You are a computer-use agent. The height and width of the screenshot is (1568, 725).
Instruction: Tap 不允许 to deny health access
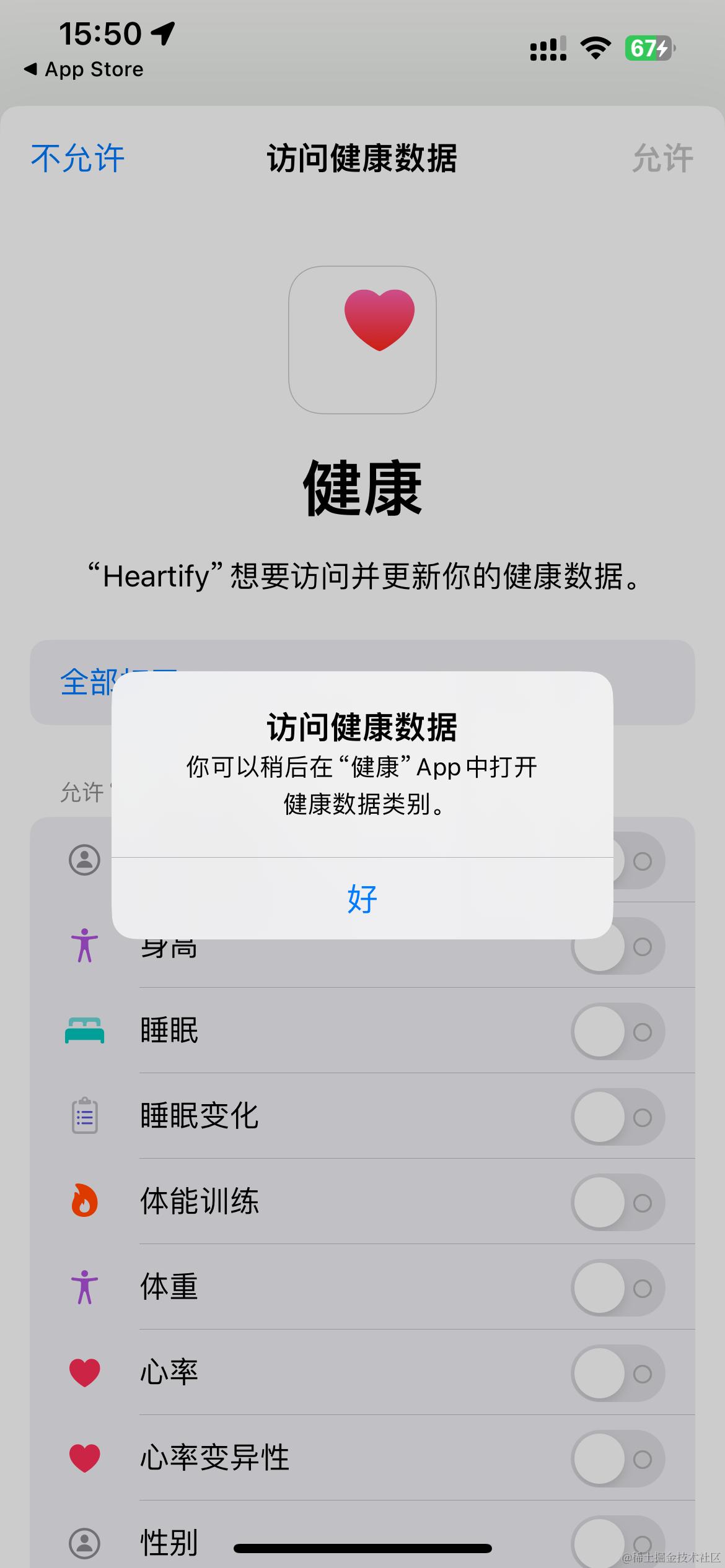76,157
